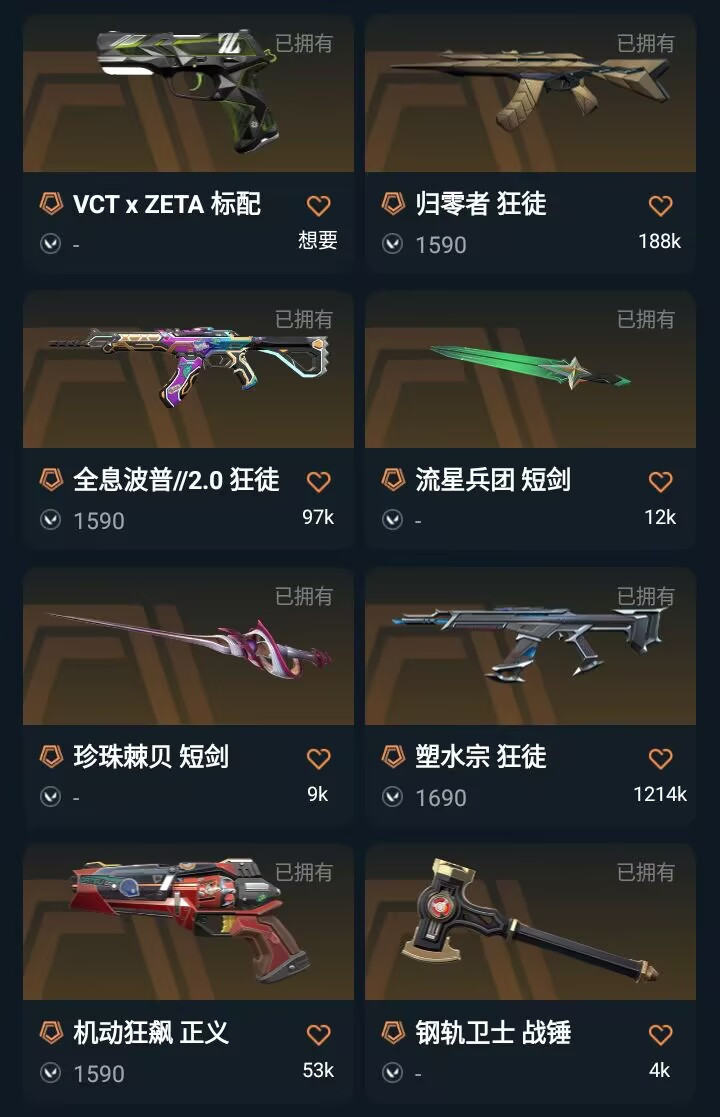Viewport: 720px width, 1117px height.
Task: Tap the heart on 全息波普//2.0 狂徒
Action: tap(318, 482)
